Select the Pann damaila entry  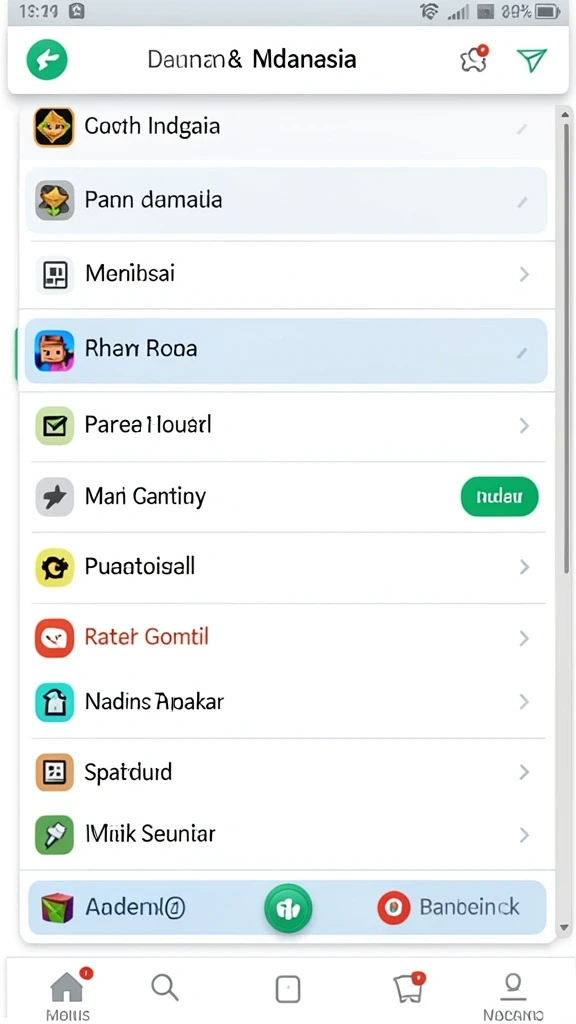(x=286, y=200)
